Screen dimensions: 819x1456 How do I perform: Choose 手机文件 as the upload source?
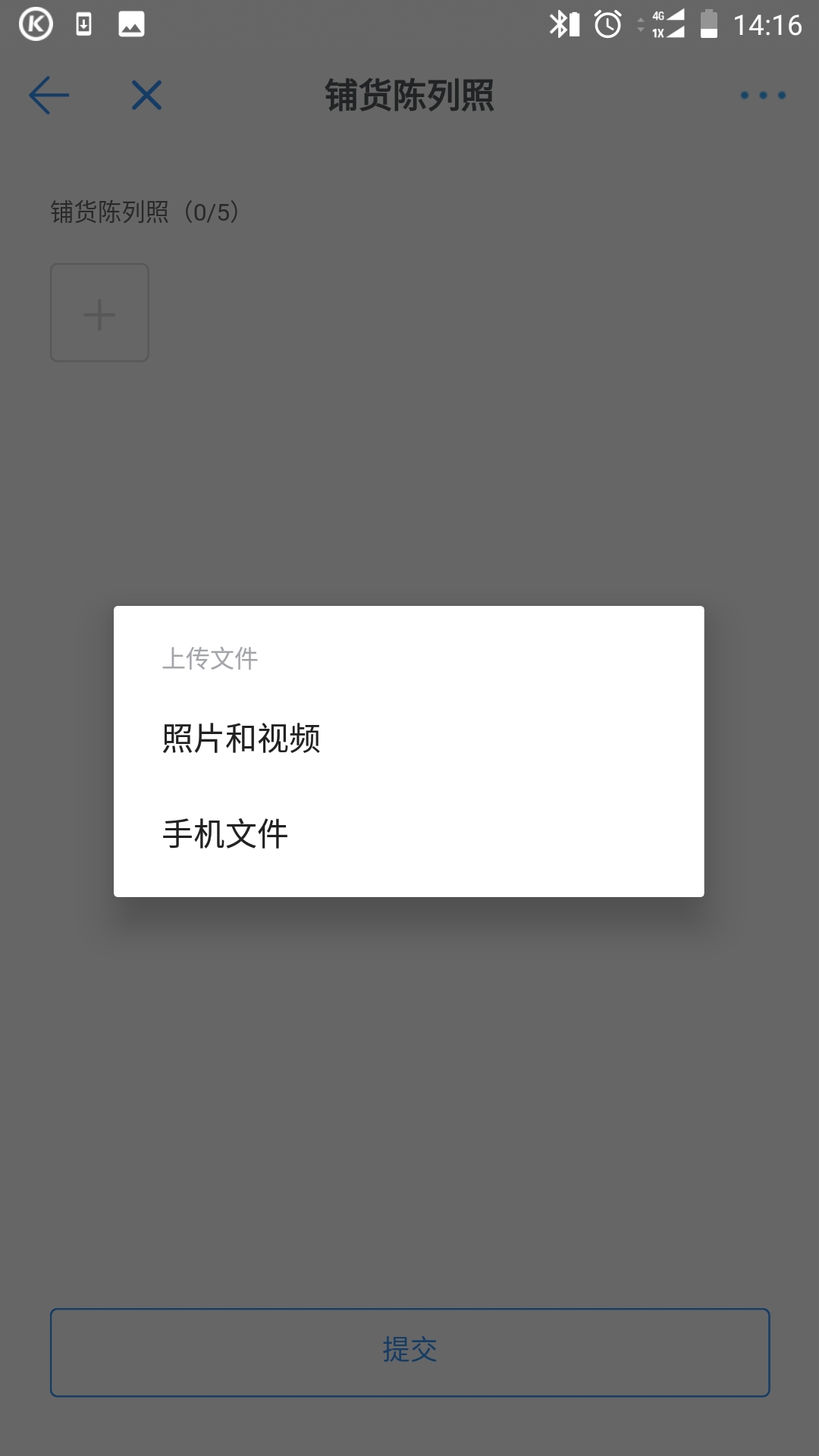[x=225, y=833]
